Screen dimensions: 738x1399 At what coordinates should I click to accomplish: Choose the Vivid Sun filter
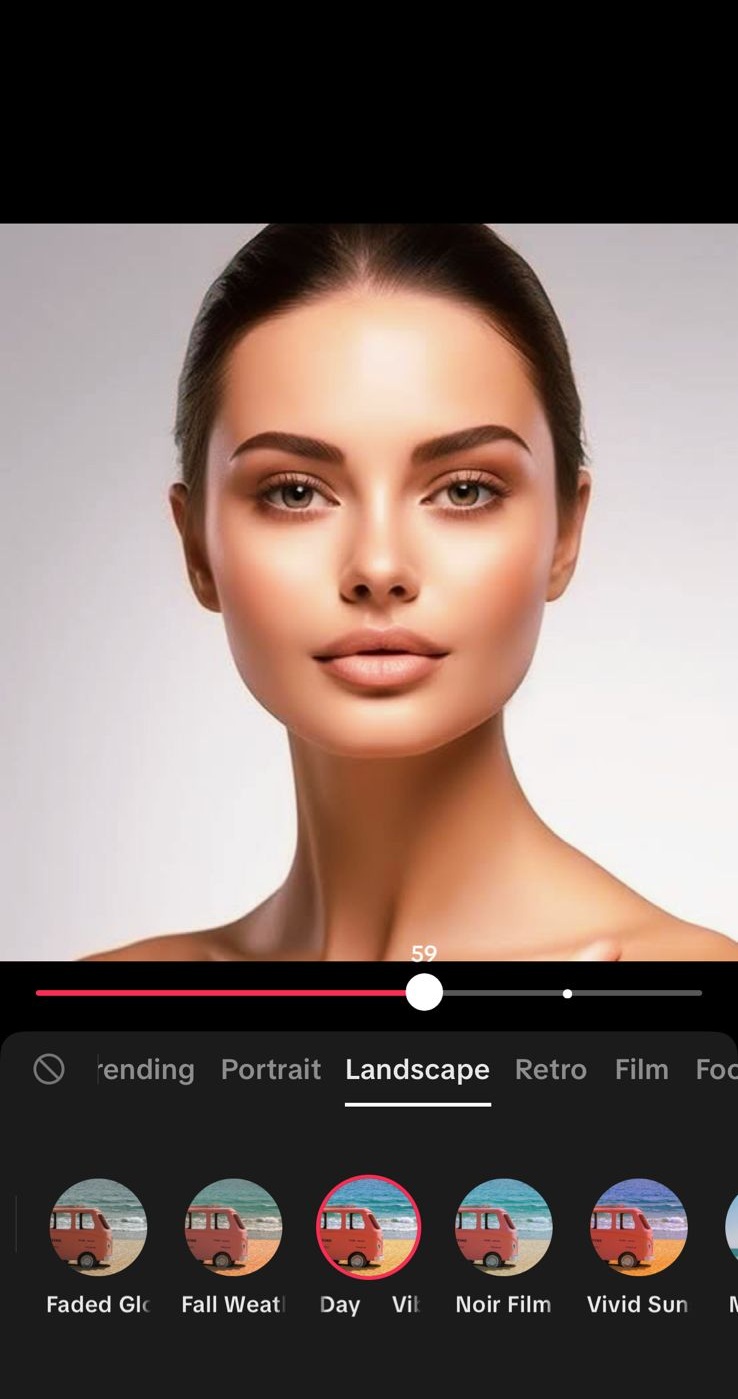pos(638,1227)
